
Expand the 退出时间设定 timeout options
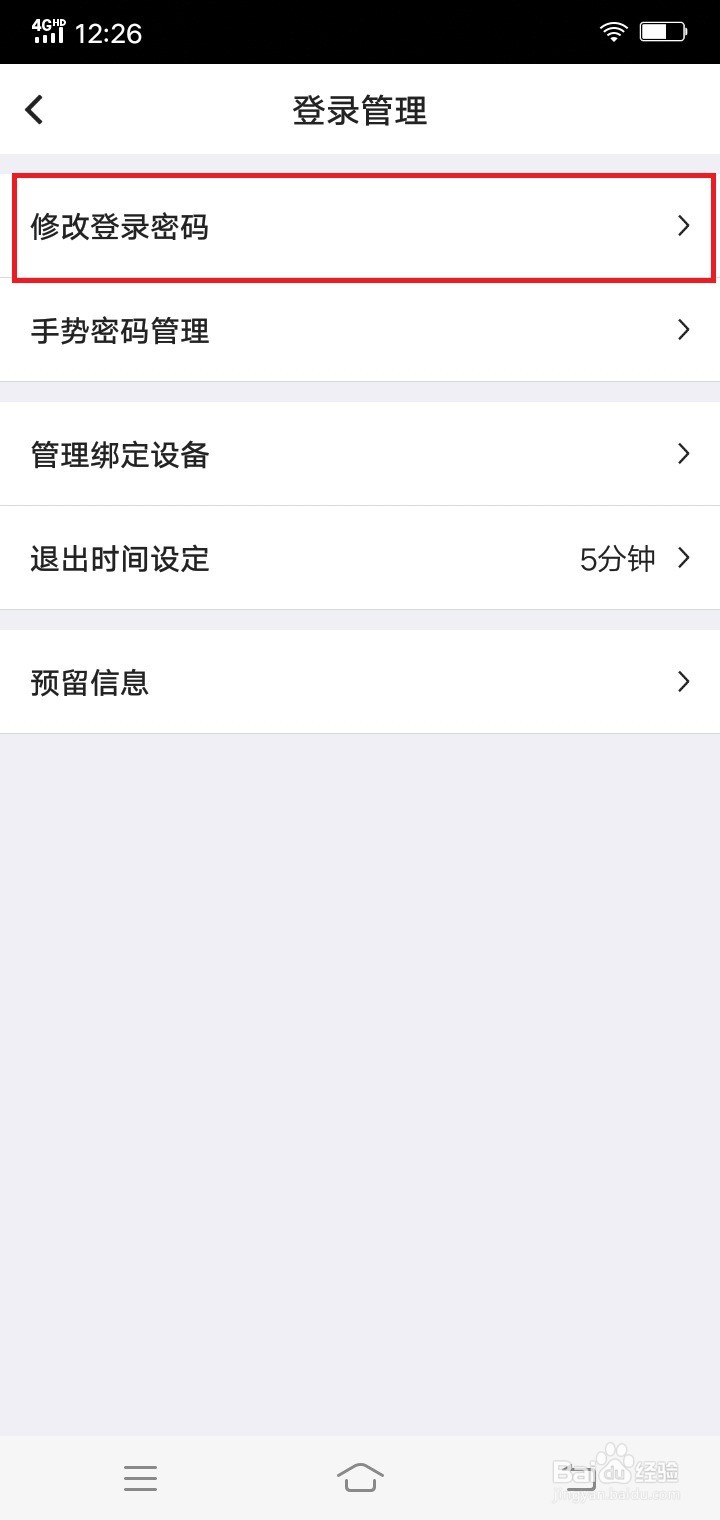[360, 559]
